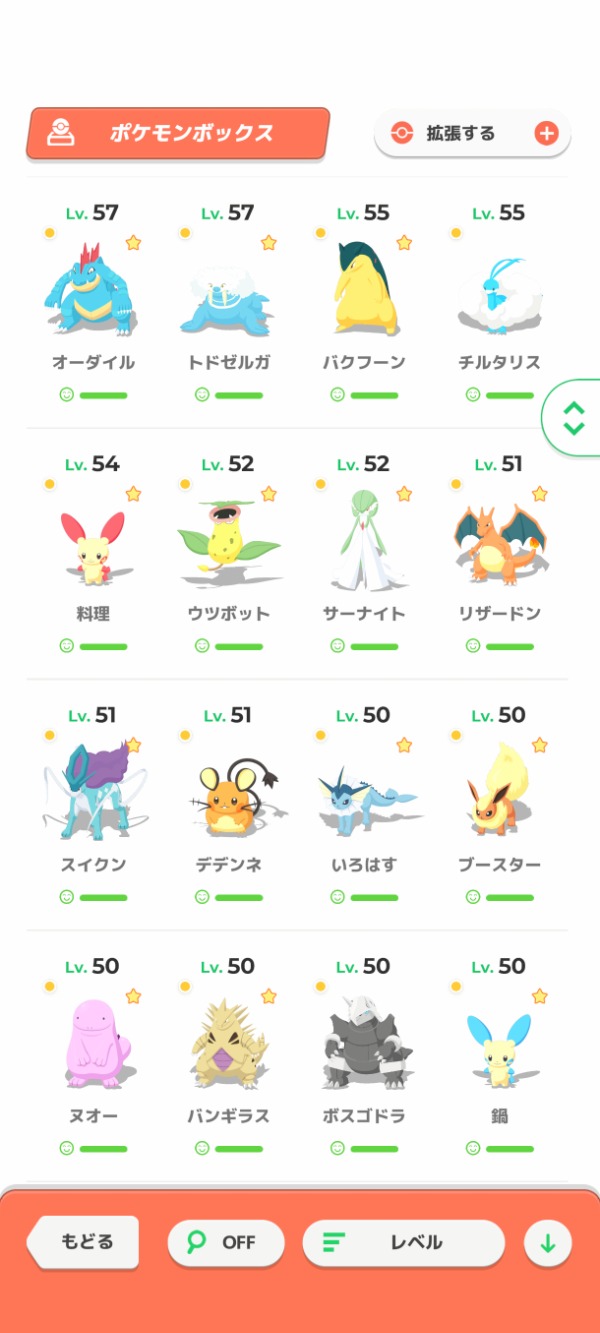The image size is (600, 1333).
Task: Open the レベル sort order dropdown
Action: (x=403, y=1243)
